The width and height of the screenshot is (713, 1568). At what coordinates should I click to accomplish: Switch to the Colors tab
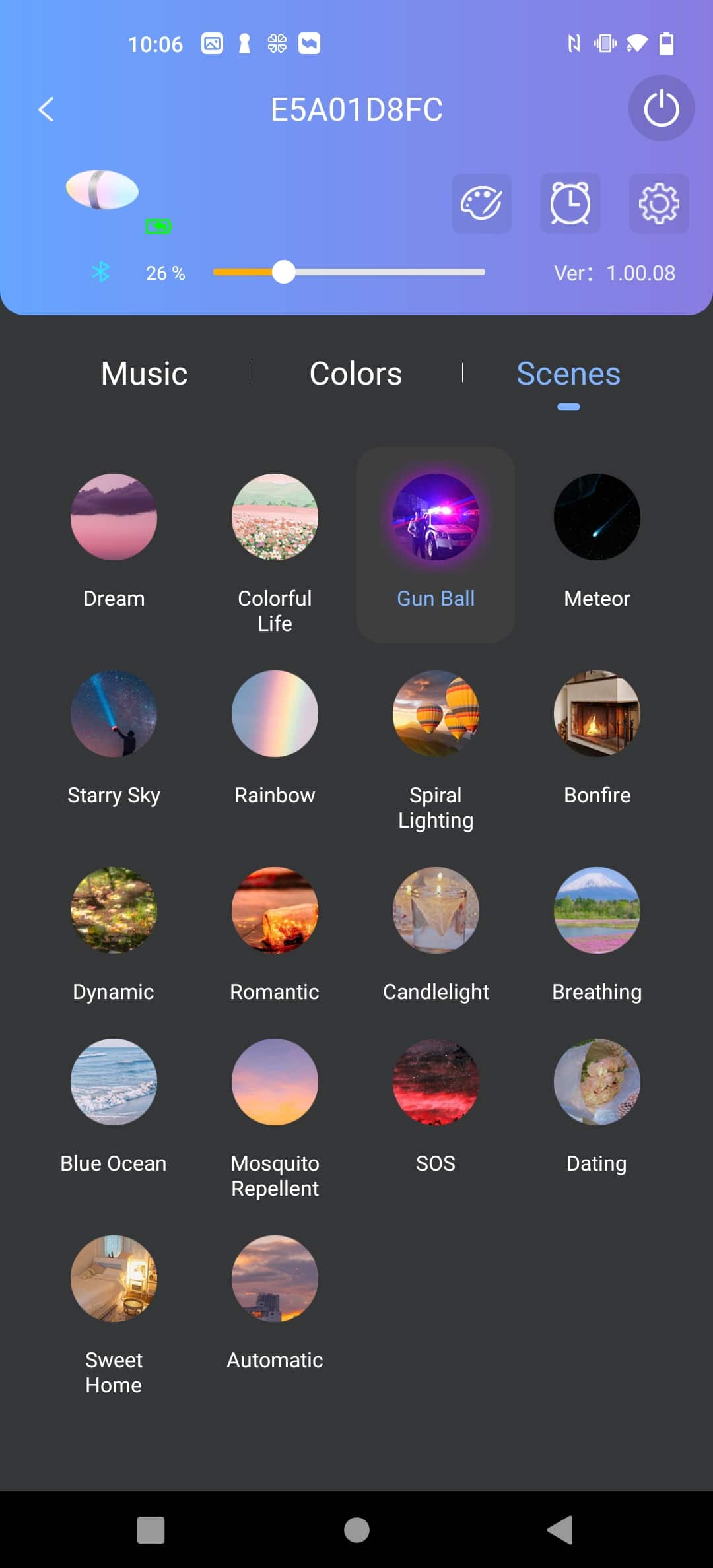(x=356, y=374)
